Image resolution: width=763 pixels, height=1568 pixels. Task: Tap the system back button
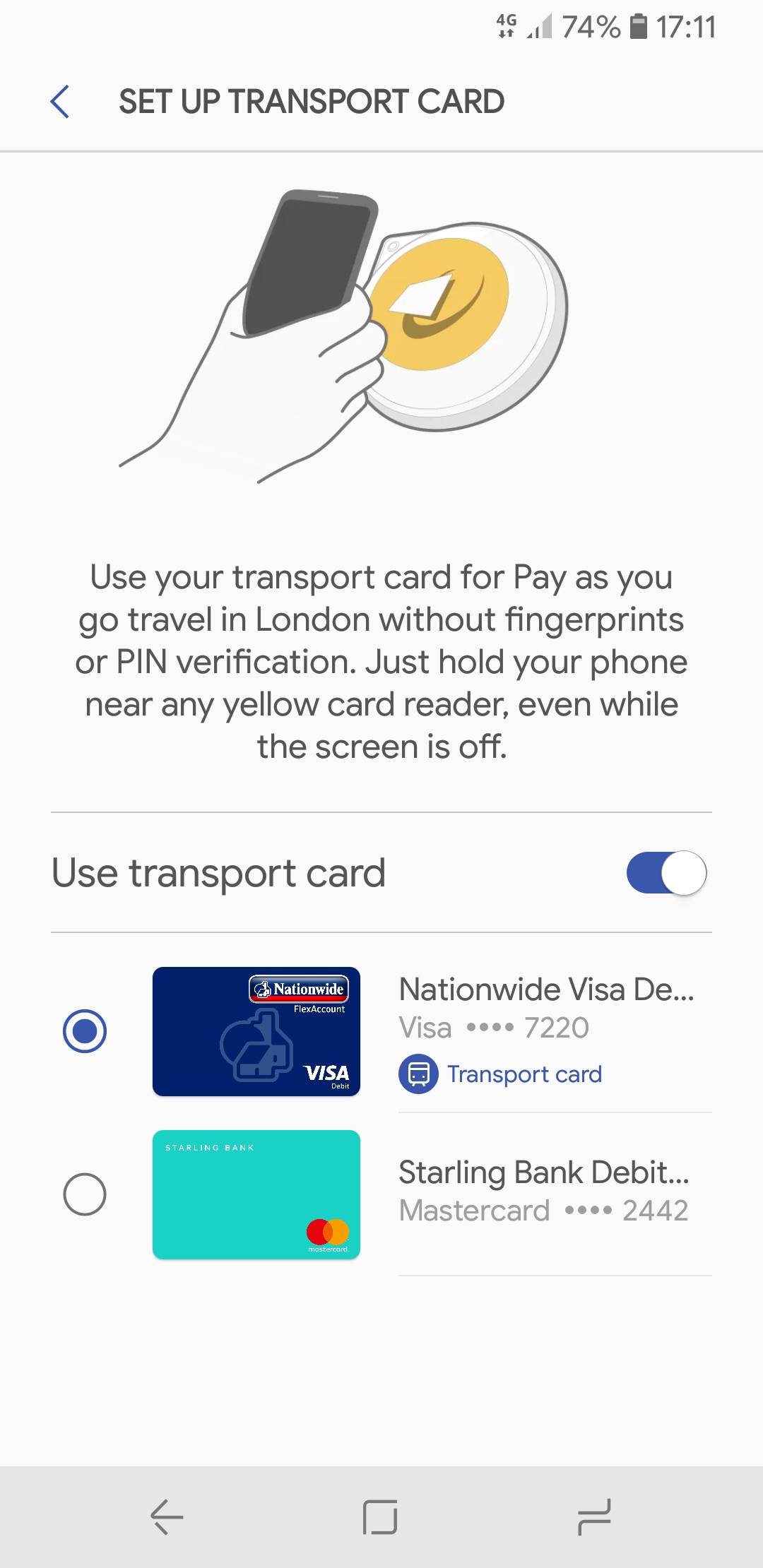pyautogui.click(x=167, y=1517)
